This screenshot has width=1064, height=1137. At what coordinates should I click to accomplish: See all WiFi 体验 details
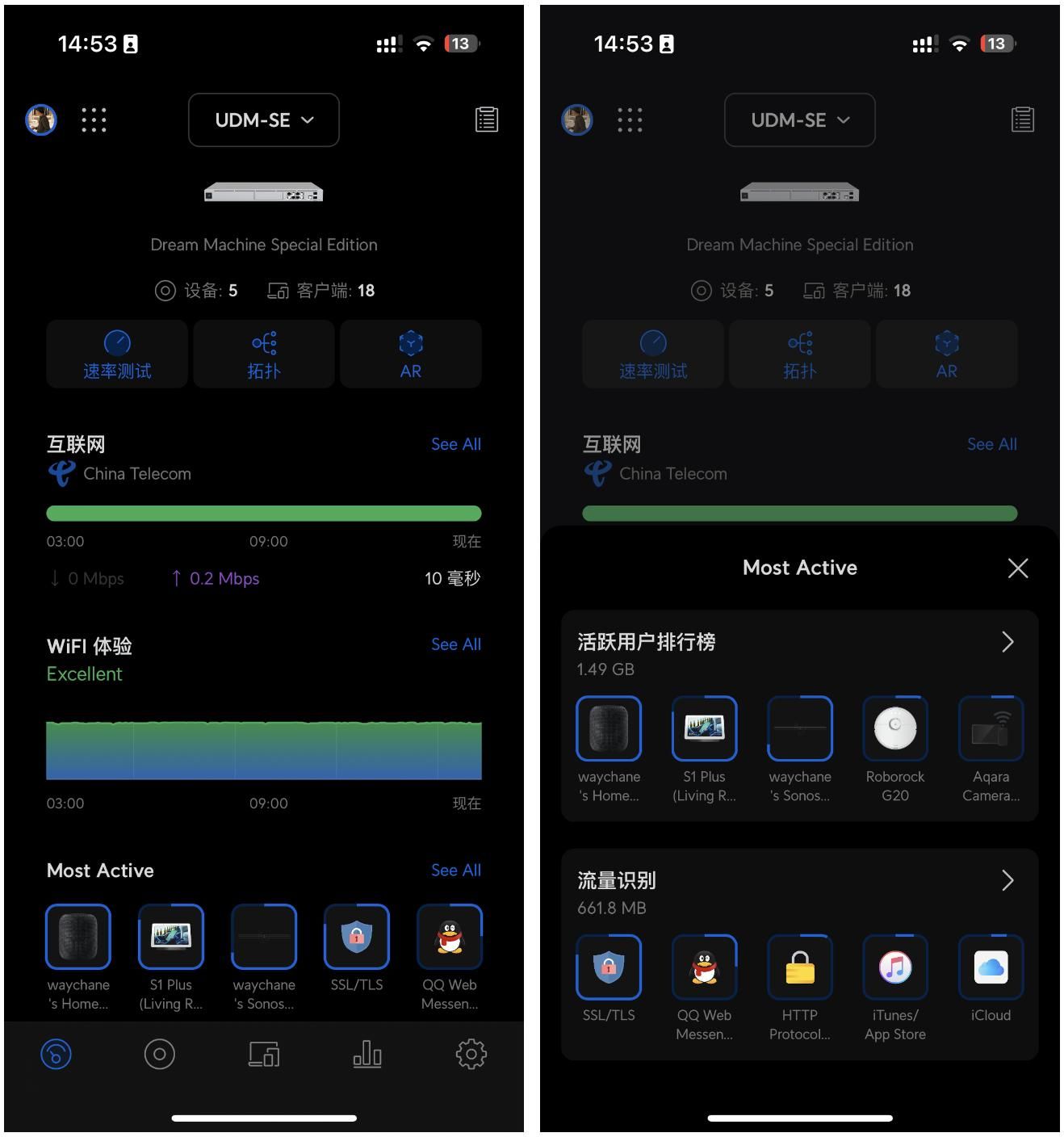(455, 644)
